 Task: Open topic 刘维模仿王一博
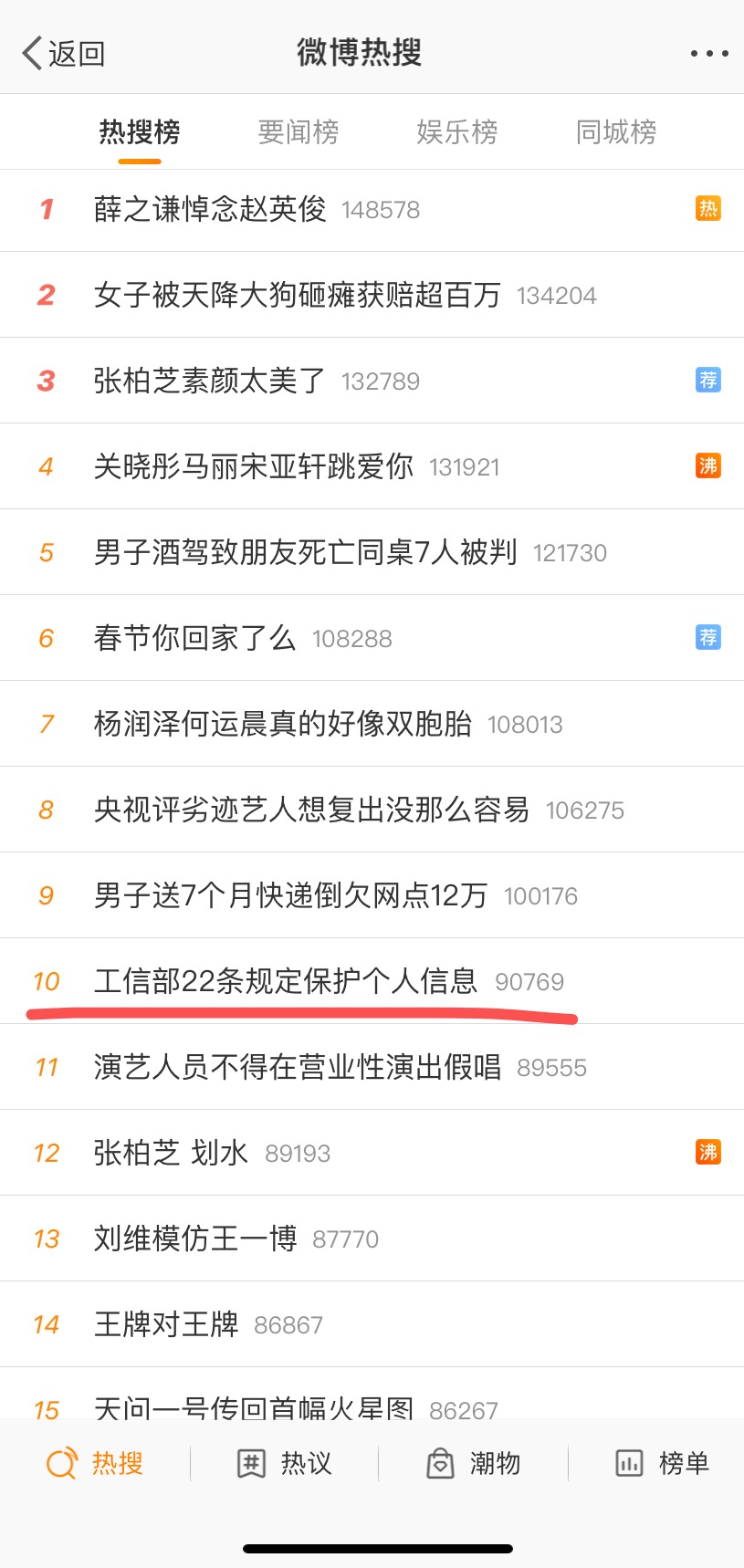click(x=372, y=1239)
